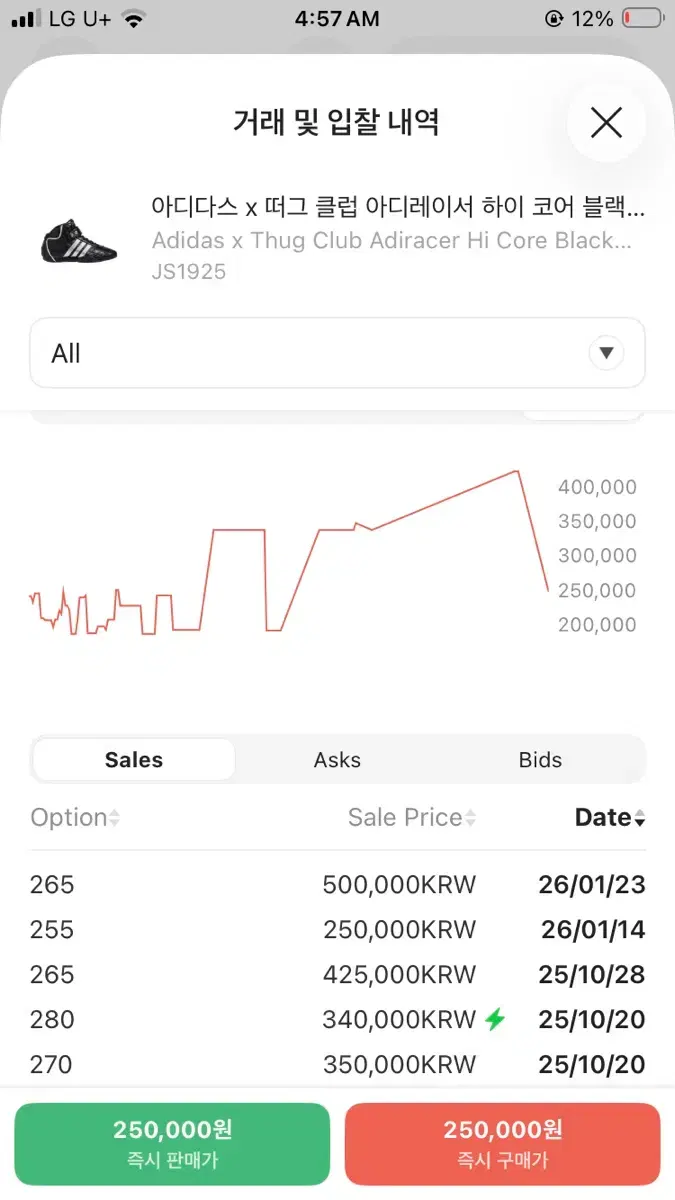Image resolution: width=675 pixels, height=1200 pixels.
Task: Expand the All size dropdown
Action: click(337, 353)
